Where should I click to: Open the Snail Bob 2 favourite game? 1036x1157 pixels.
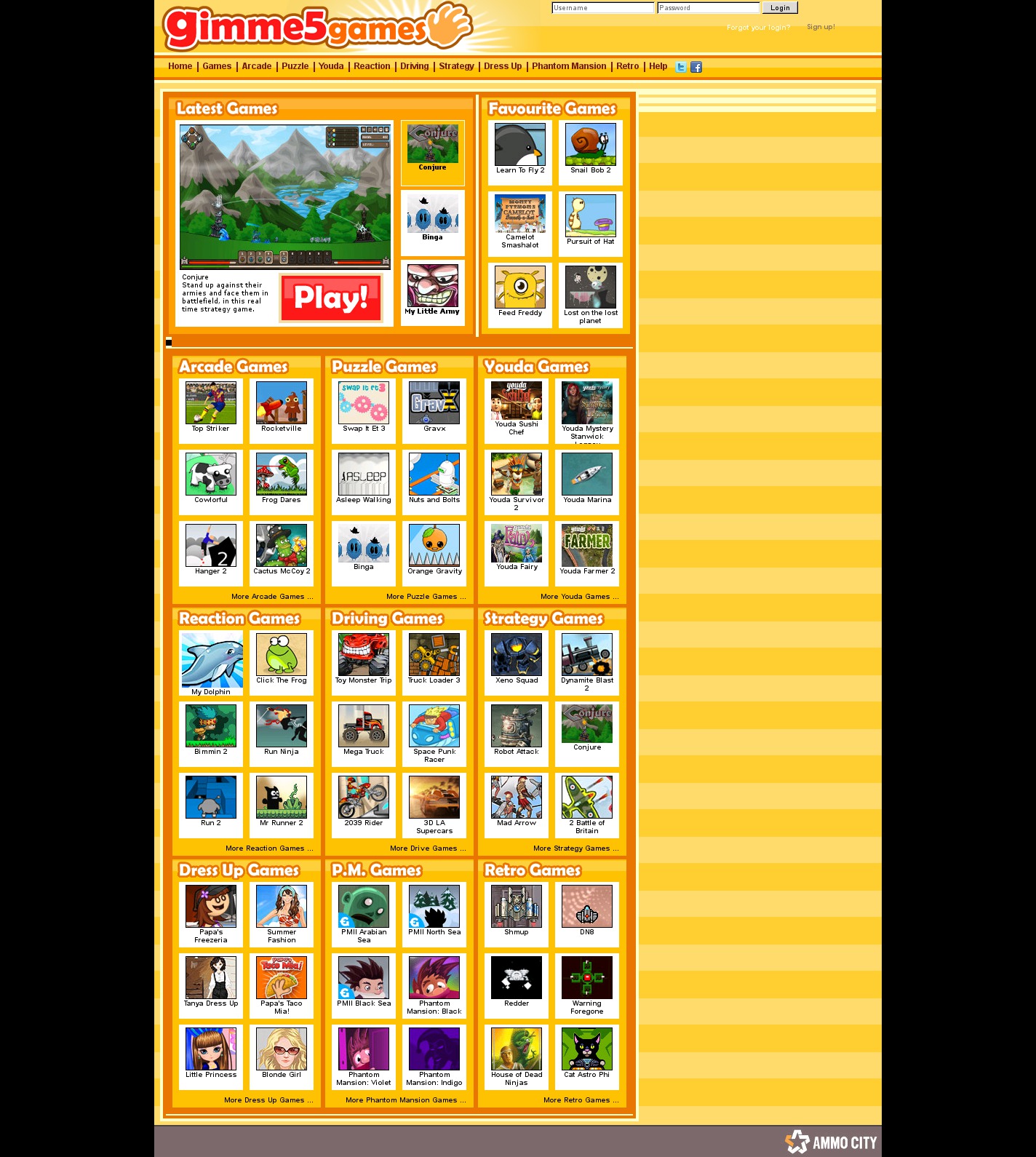click(x=590, y=148)
